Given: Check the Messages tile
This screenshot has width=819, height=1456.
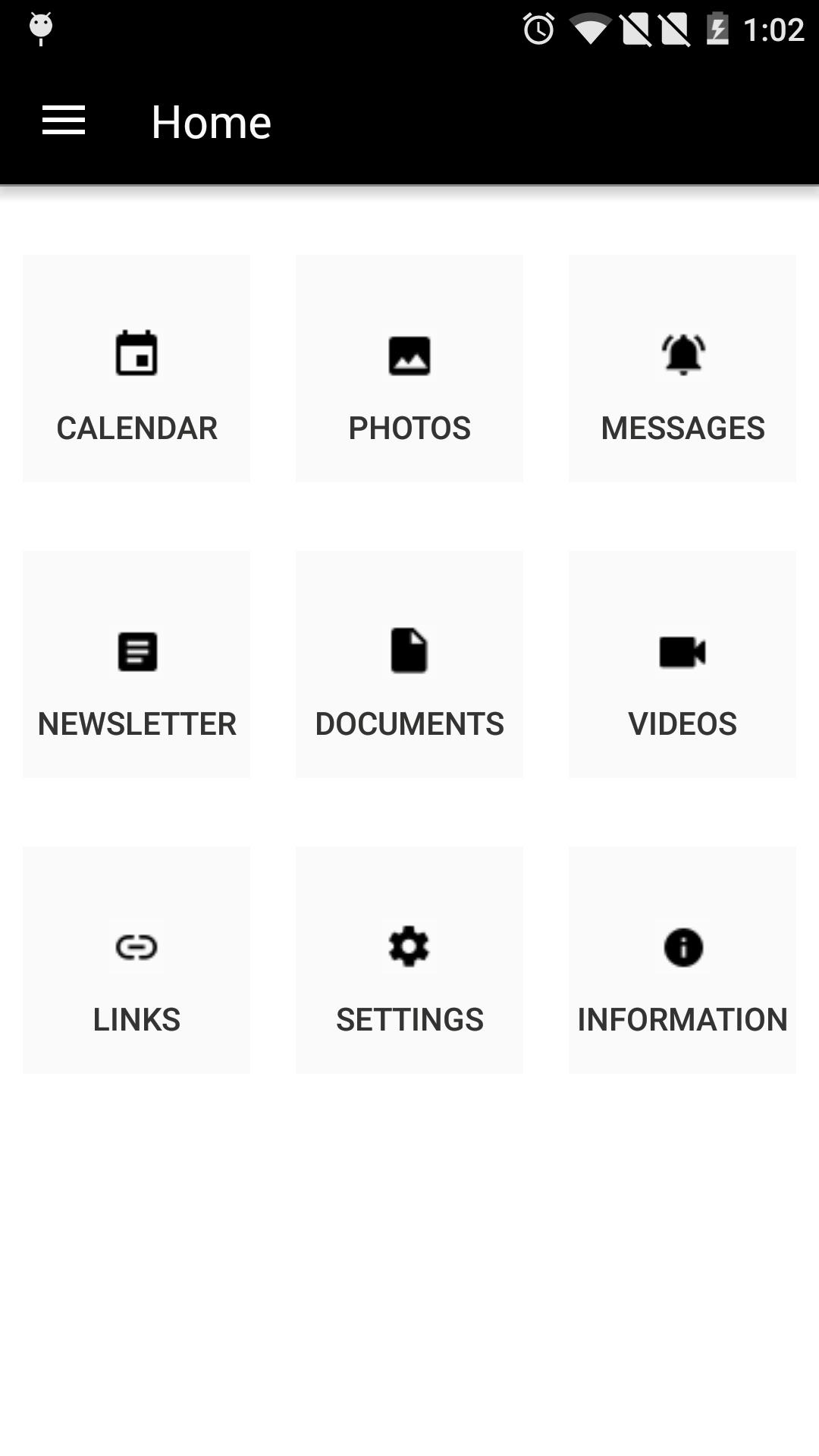Looking at the screenshot, I should 682,369.
